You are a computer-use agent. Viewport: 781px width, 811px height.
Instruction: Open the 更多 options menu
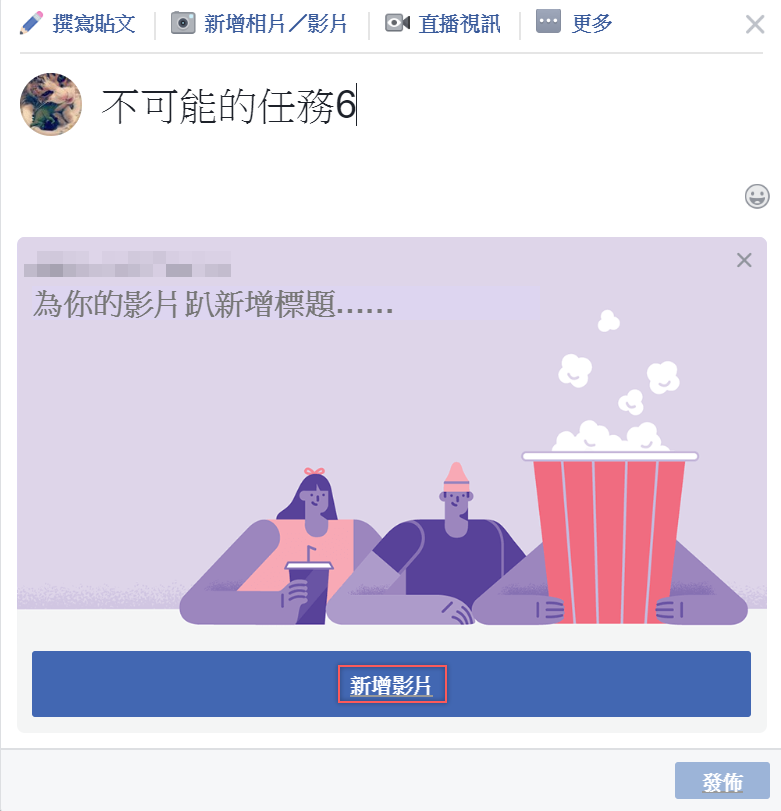coord(574,23)
